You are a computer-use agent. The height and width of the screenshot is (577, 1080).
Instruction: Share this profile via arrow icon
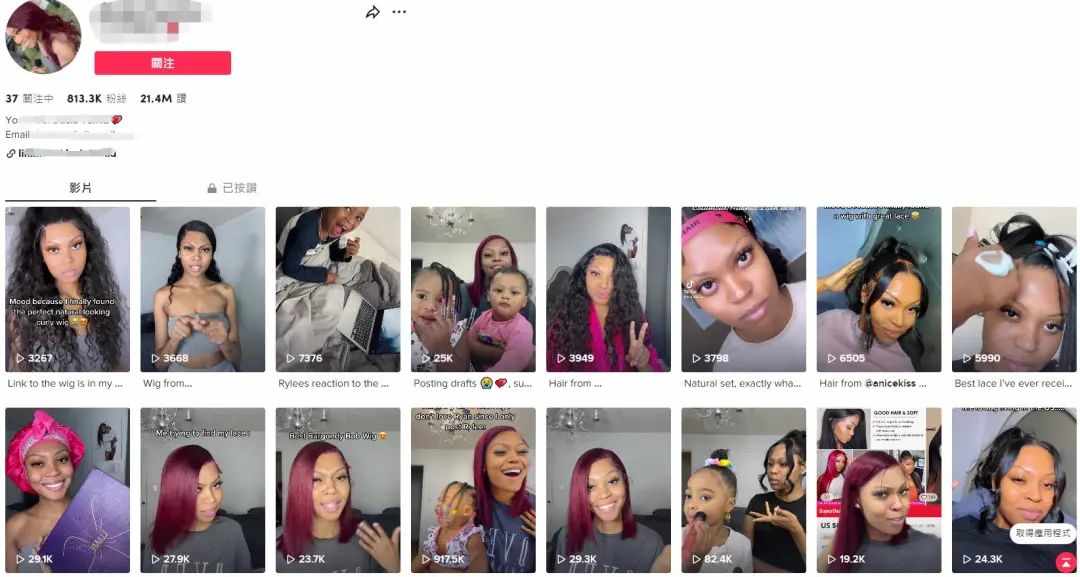[373, 12]
